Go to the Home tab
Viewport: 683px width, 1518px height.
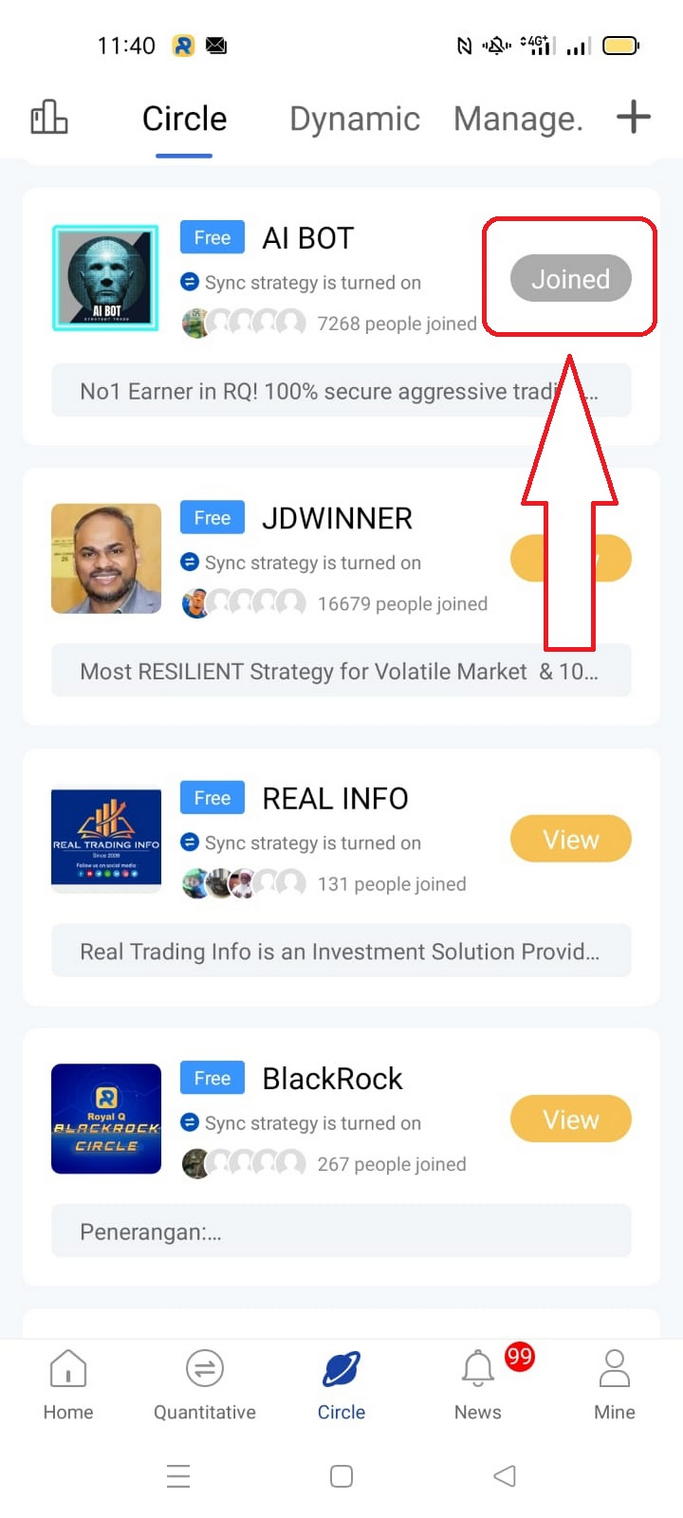point(68,1385)
